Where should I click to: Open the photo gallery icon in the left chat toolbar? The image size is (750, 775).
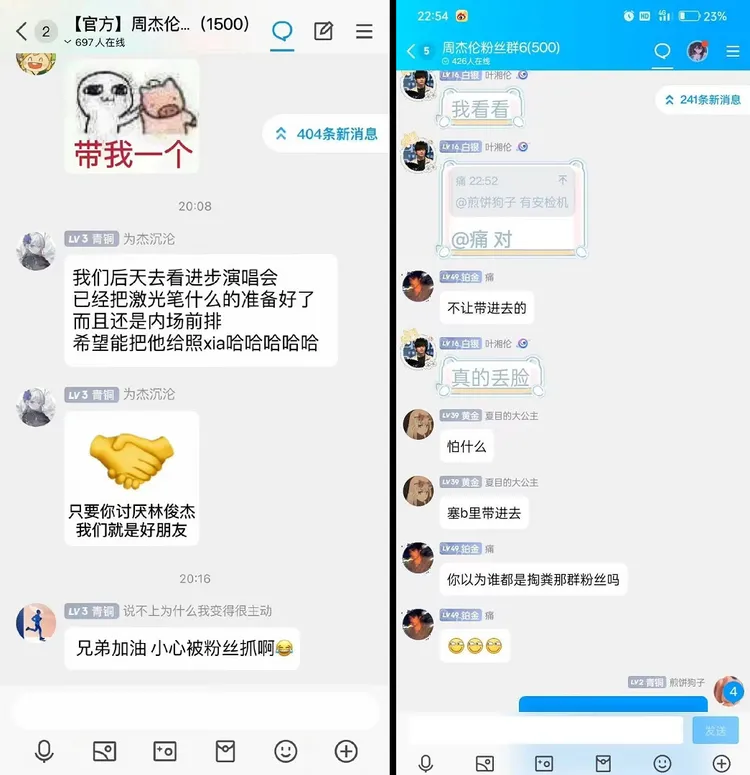[104, 751]
